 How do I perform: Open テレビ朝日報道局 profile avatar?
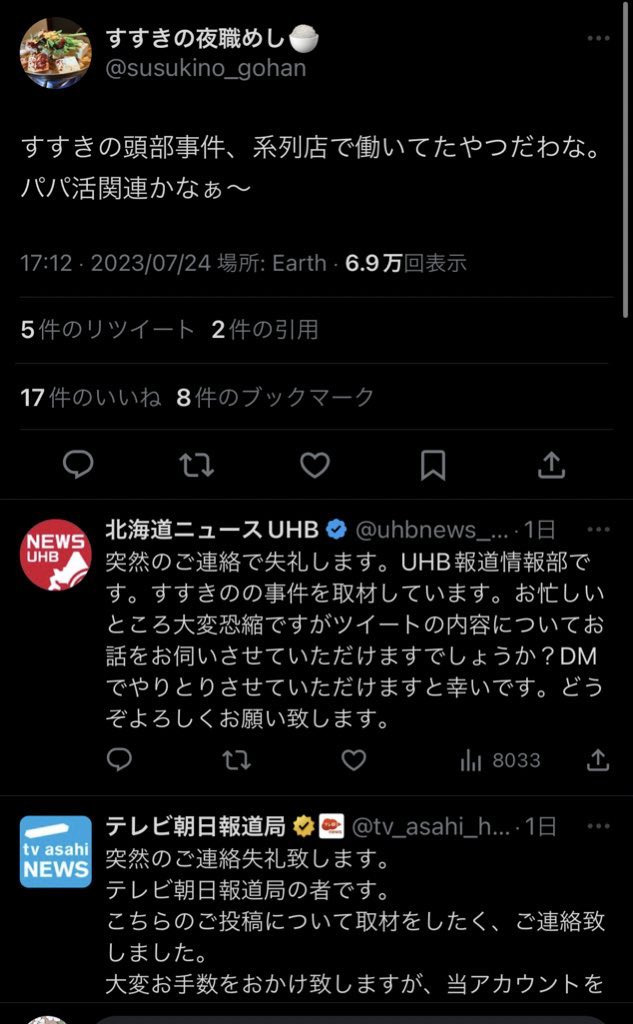tap(56, 852)
